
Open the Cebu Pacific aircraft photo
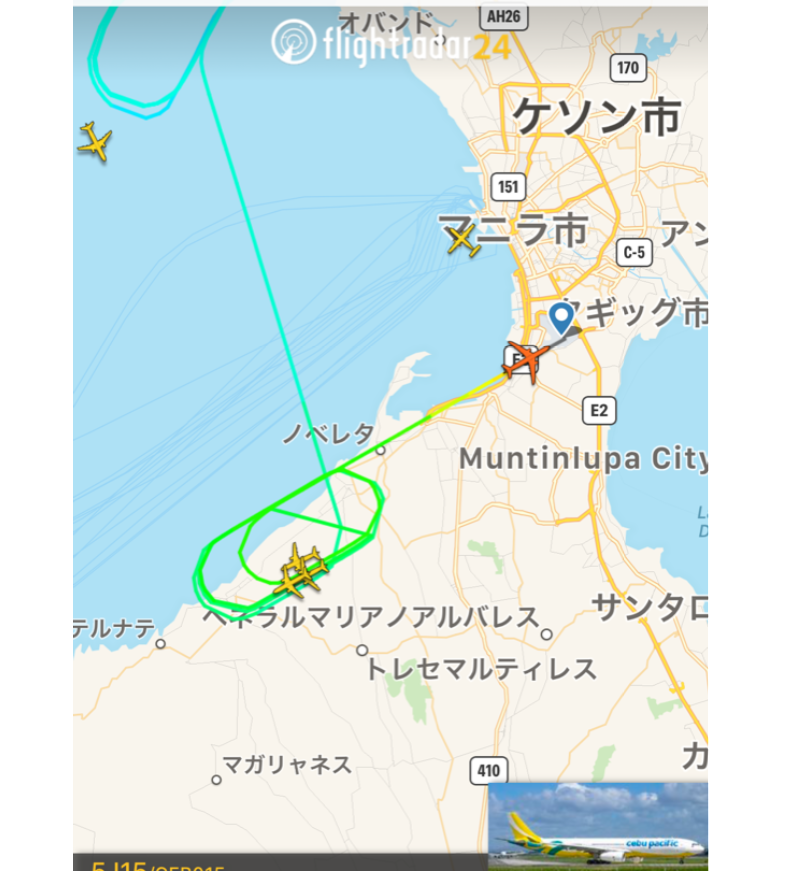(597, 826)
